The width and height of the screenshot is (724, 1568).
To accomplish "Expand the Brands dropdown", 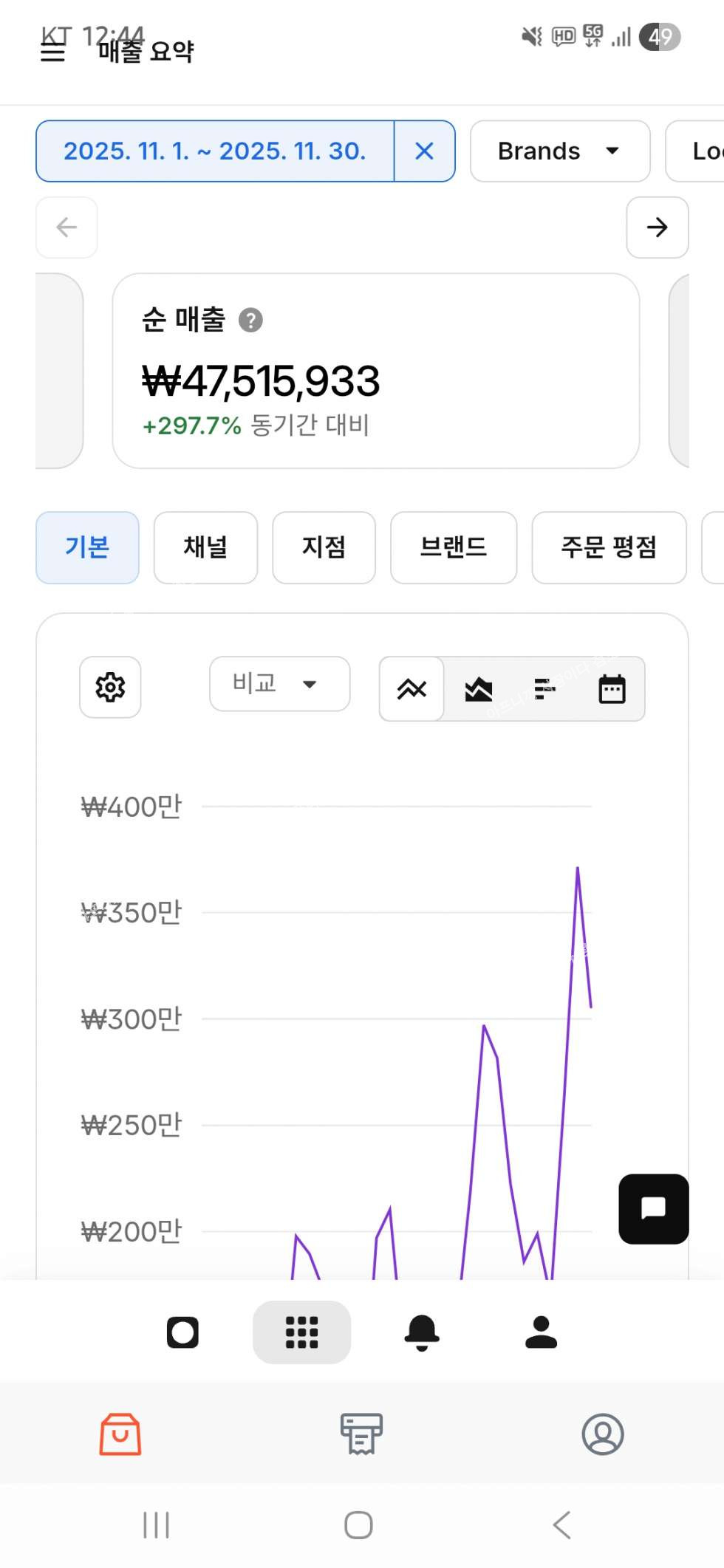I will point(559,151).
